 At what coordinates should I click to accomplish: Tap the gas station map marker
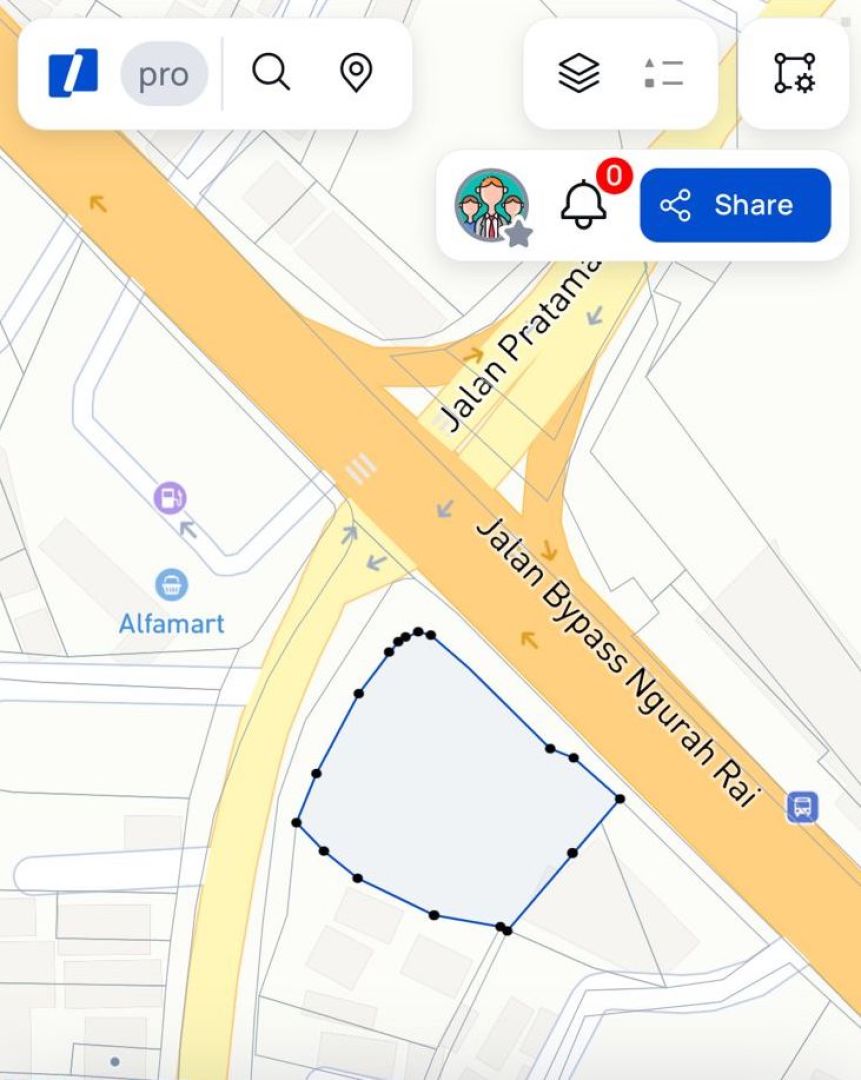pos(170,497)
